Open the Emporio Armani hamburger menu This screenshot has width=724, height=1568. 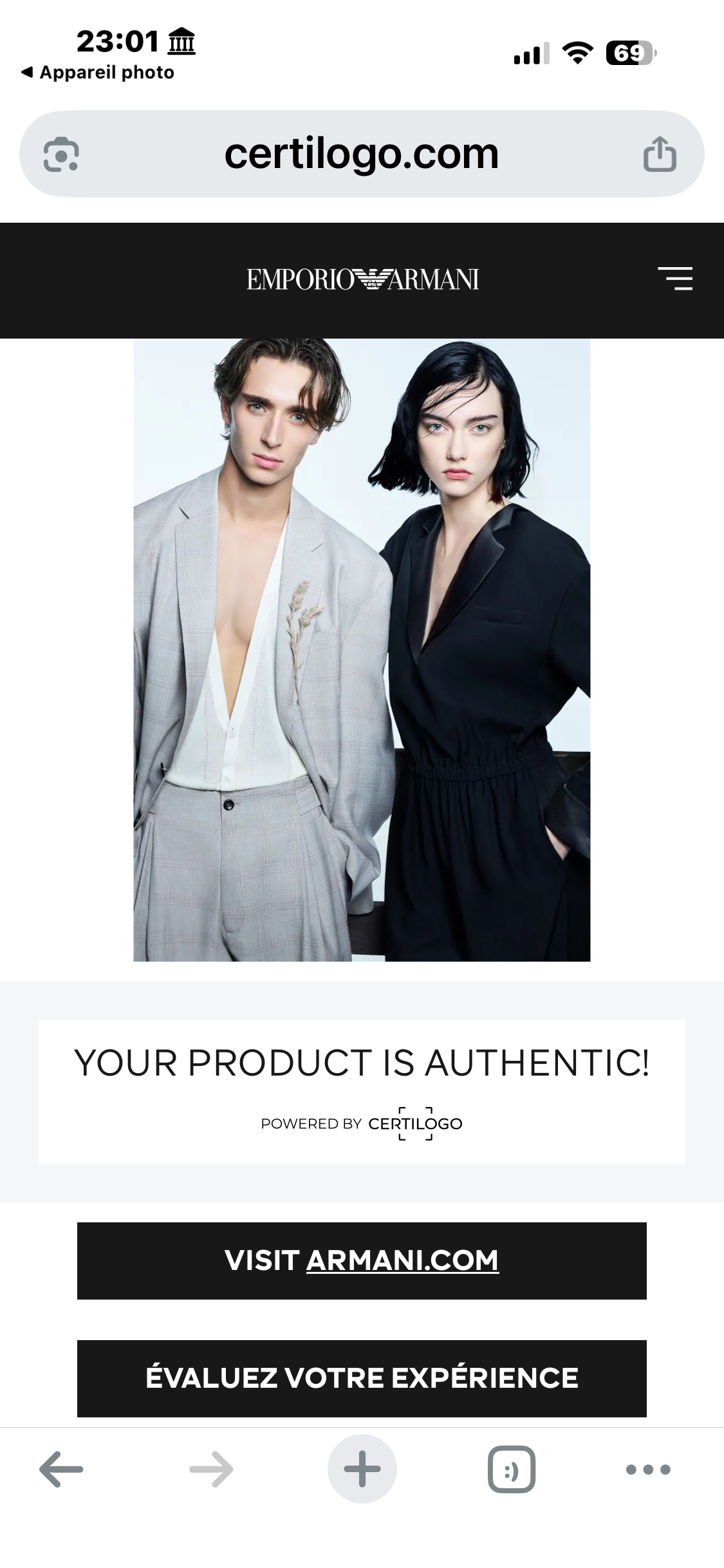click(675, 279)
